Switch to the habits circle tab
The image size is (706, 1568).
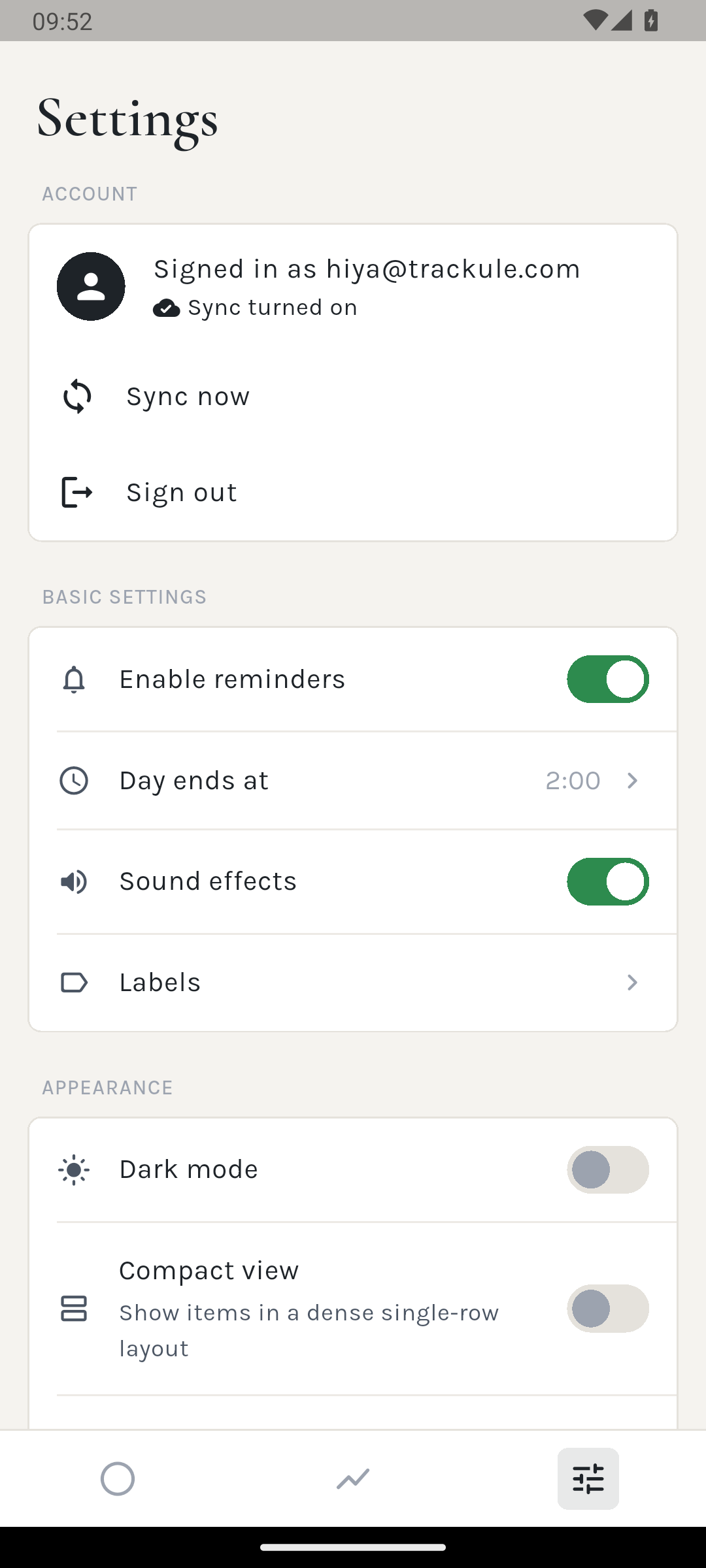point(118,1478)
